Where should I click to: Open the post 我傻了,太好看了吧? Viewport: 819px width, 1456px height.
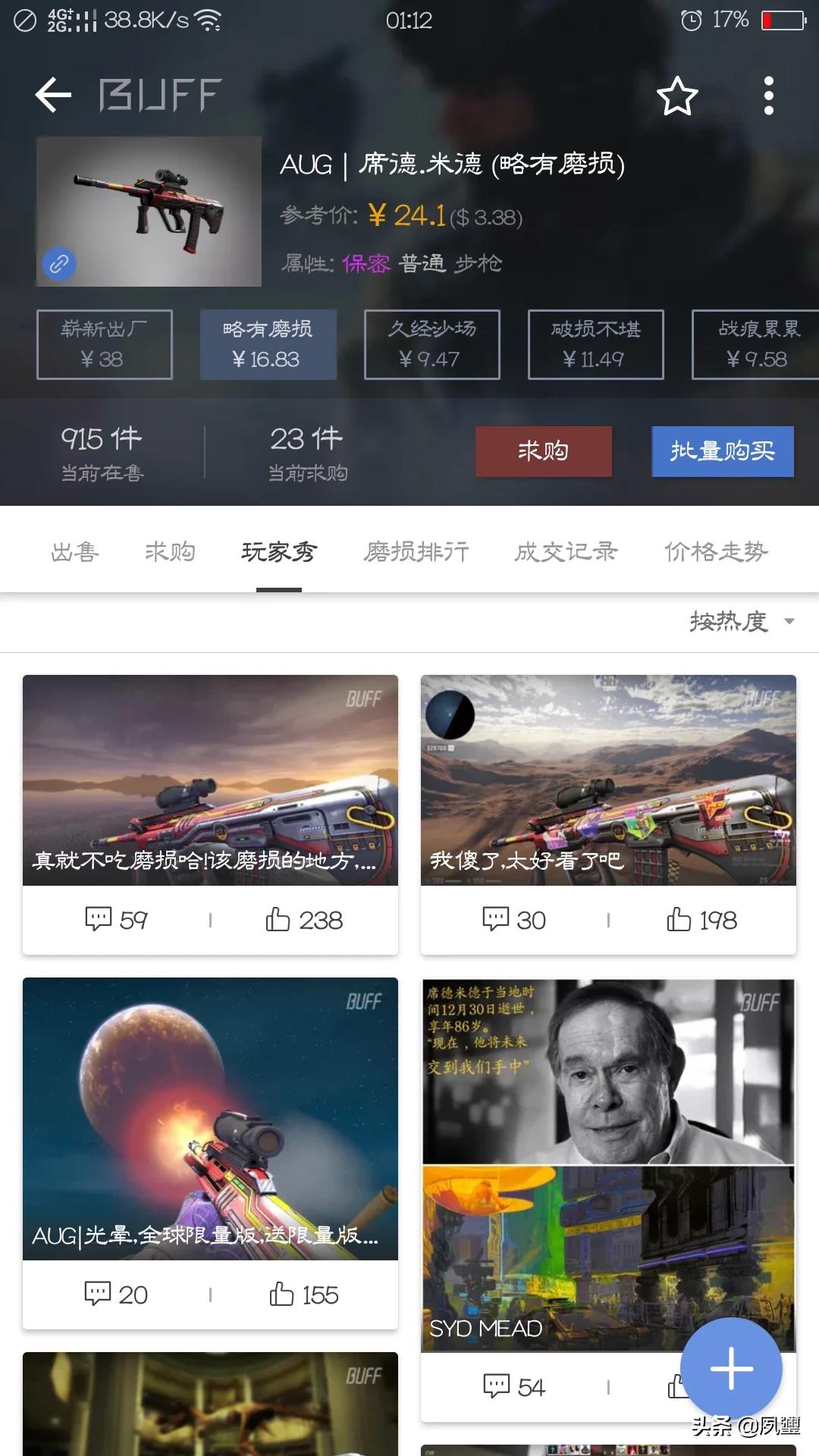(608, 781)
